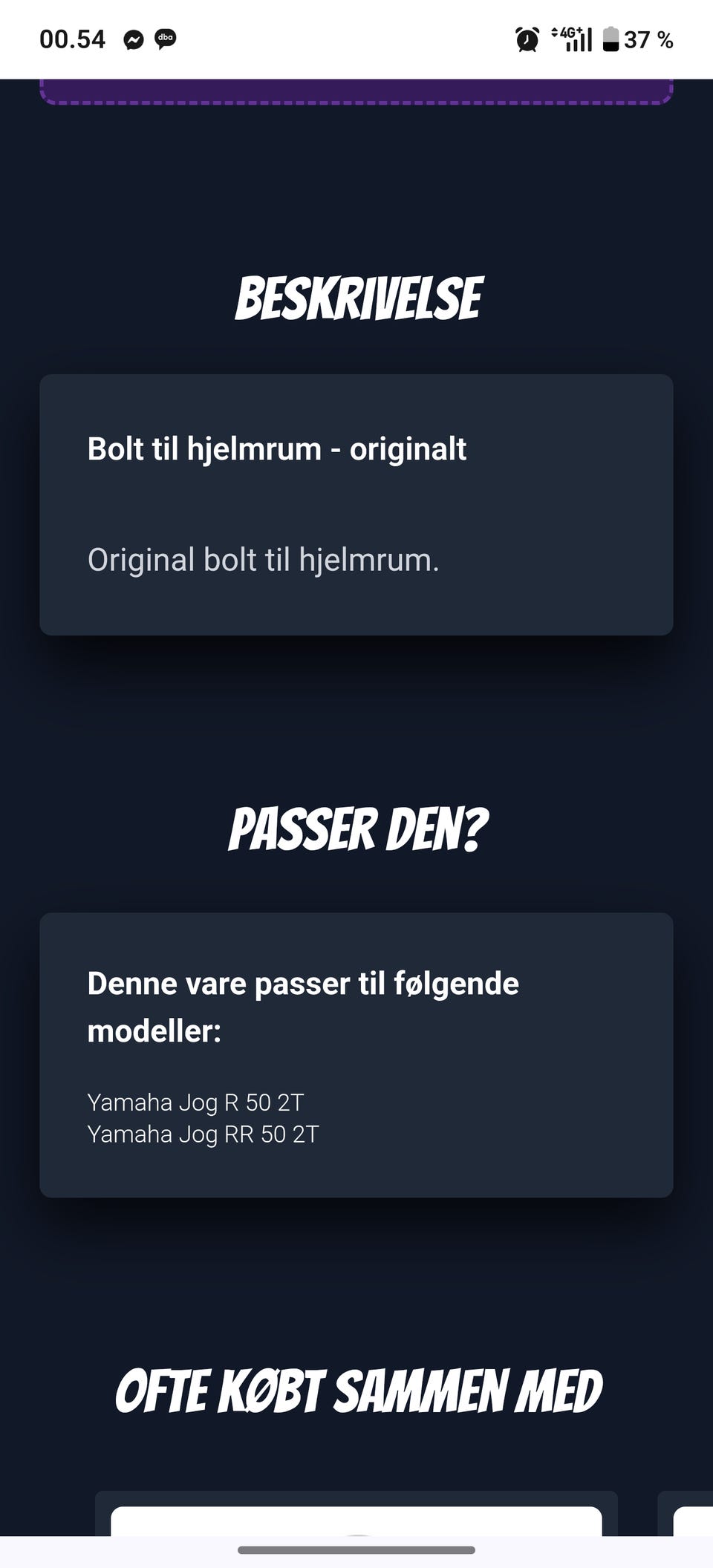Tap the 37 % battery percentage
This screenshot has width=713, height=1568.
(x=649, y=39)
